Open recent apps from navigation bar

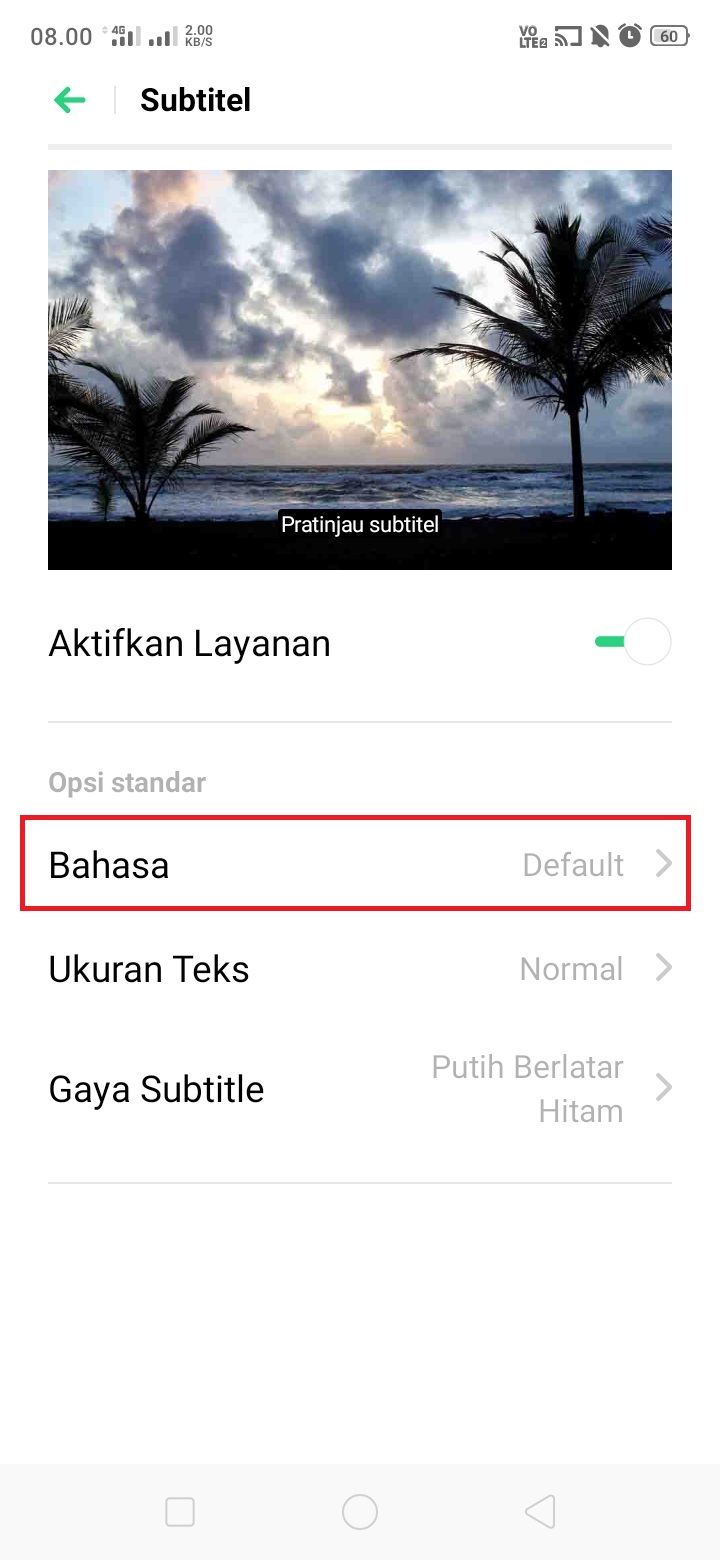(180, 1512)
